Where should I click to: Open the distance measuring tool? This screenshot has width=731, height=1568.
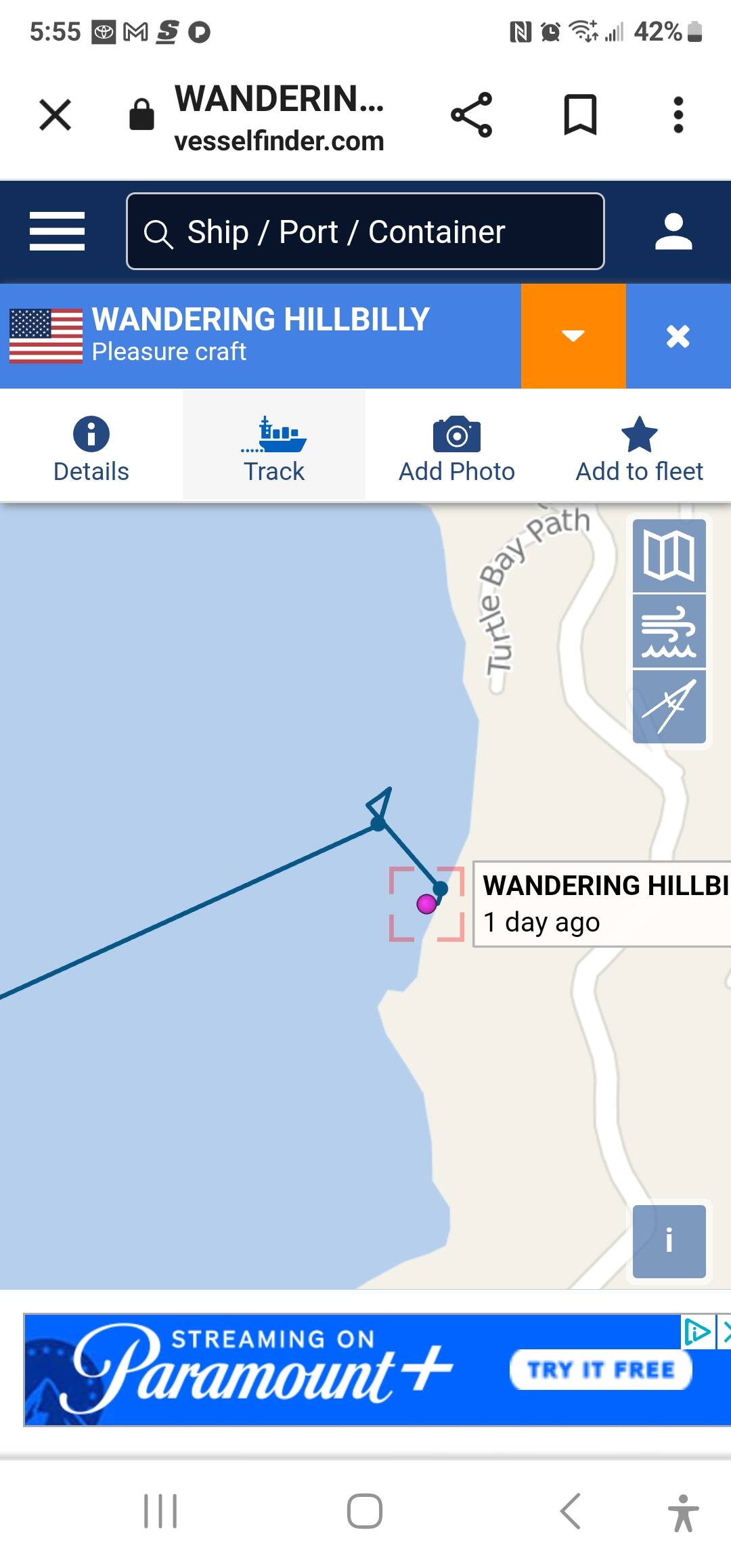(x=669, y=707)
